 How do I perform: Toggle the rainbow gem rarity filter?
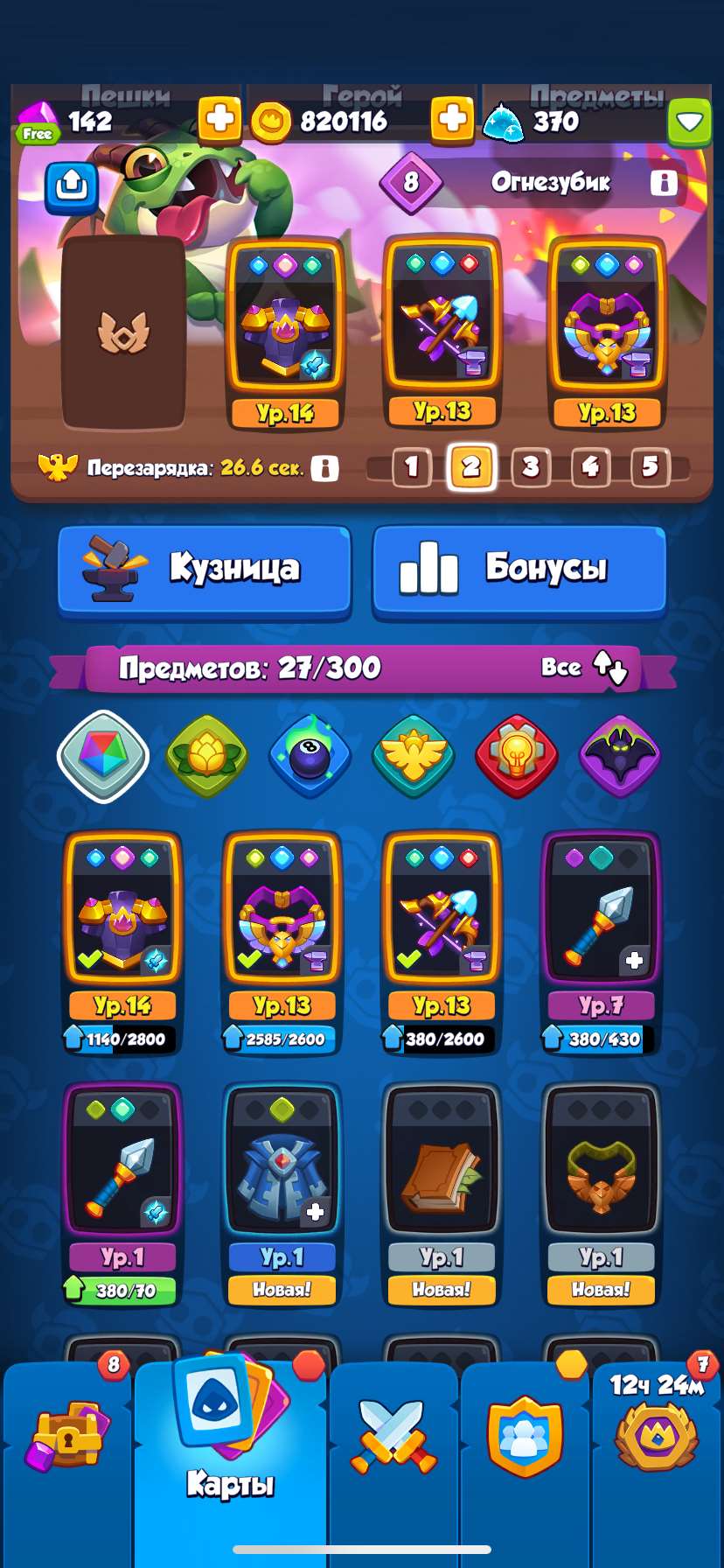pyautogui.click(x=103, y=755)
